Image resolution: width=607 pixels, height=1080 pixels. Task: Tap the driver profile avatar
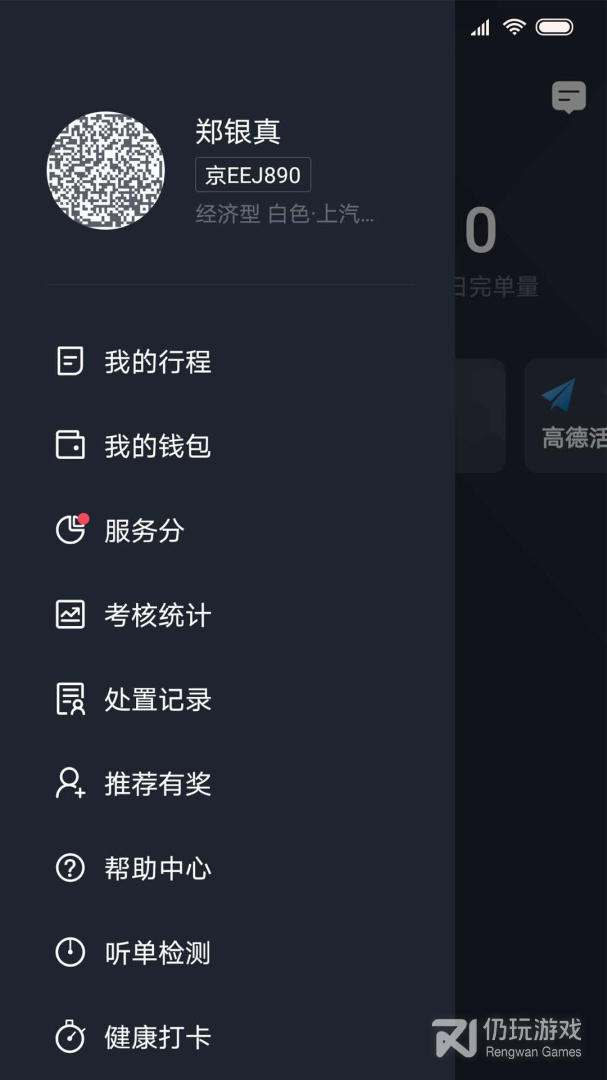click(106, 171)
